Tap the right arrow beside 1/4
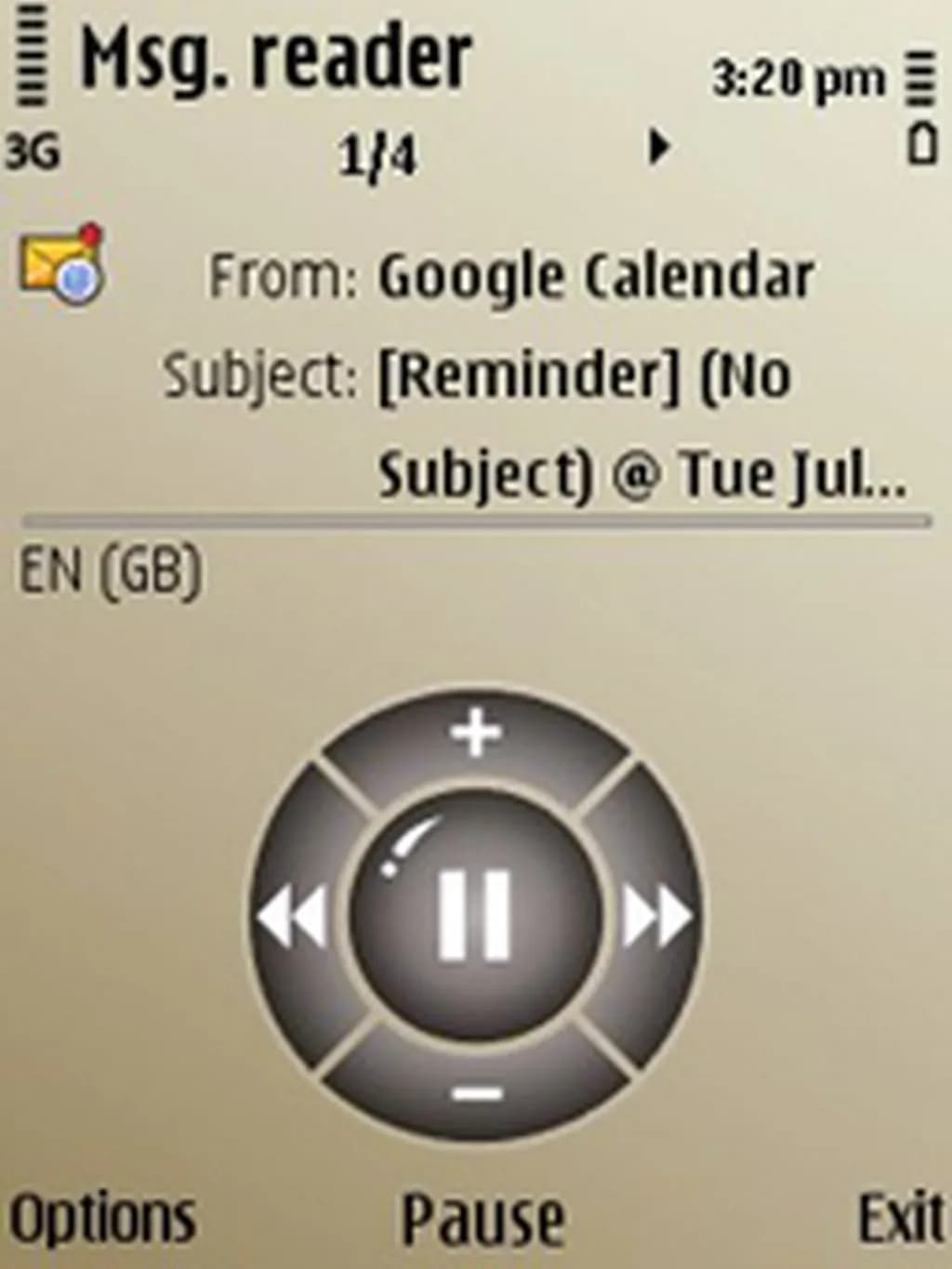This screenshot has height=1269, width=952. [659, 147]
